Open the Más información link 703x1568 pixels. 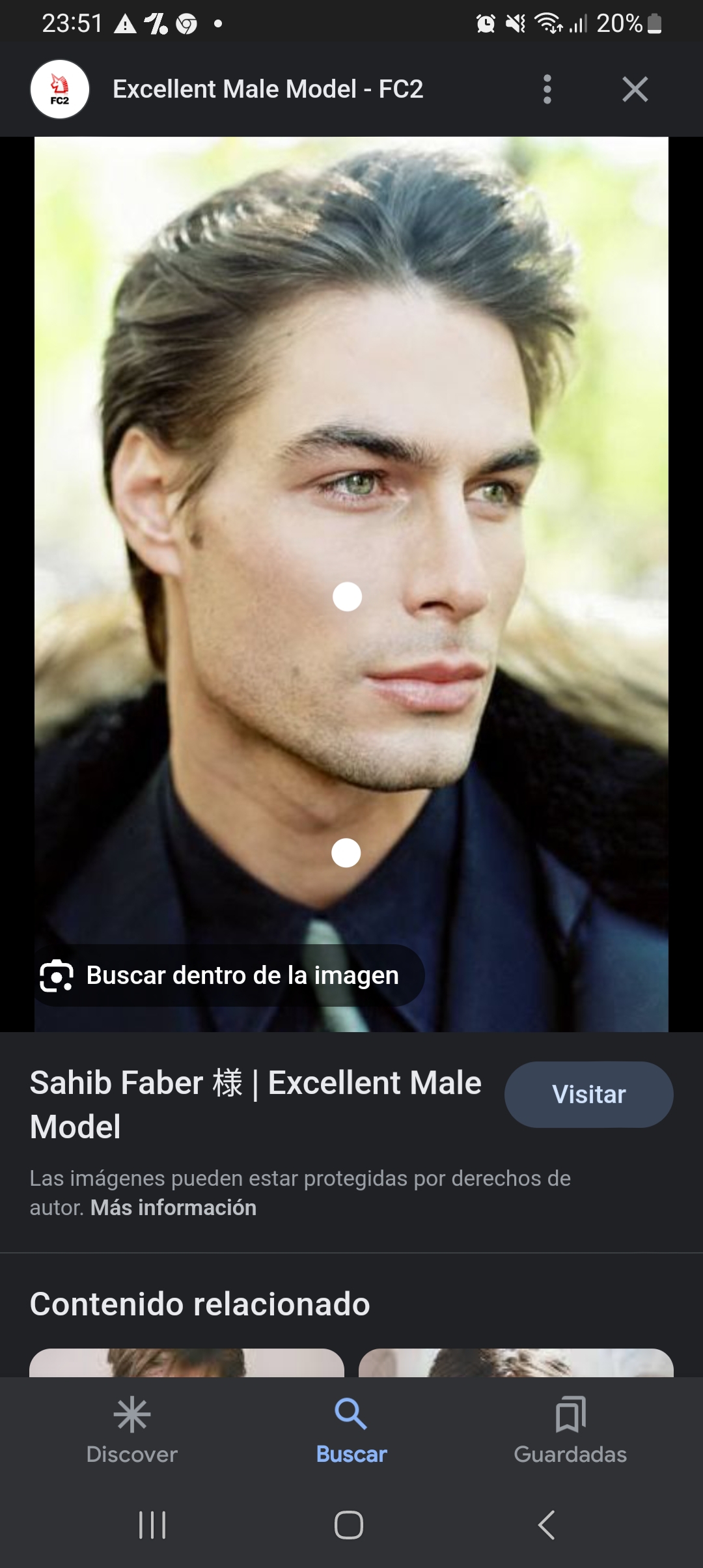pos(173,1208)
